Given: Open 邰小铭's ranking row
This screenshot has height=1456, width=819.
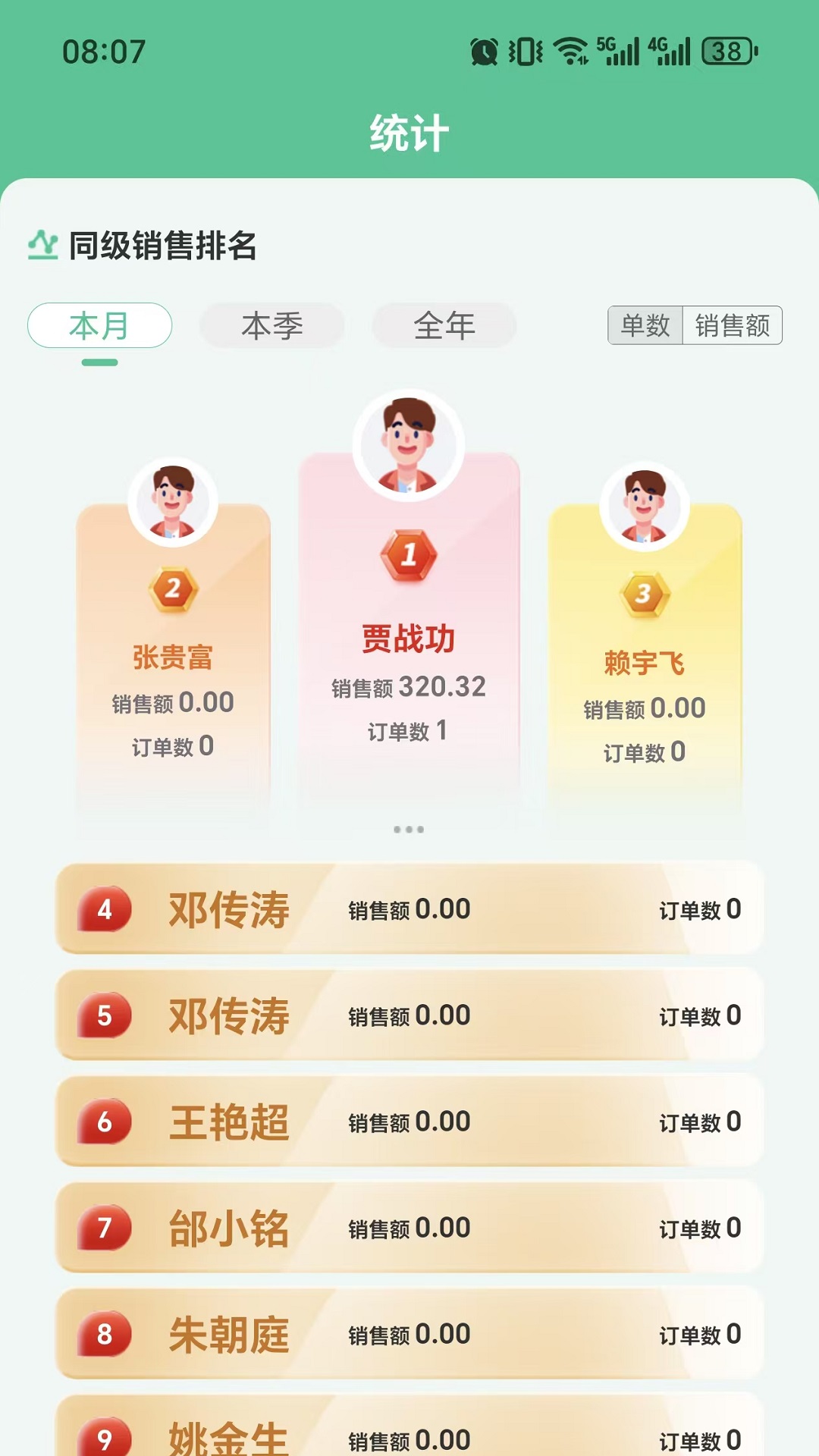Looking at the screenshot, I should coord(408,1227).
